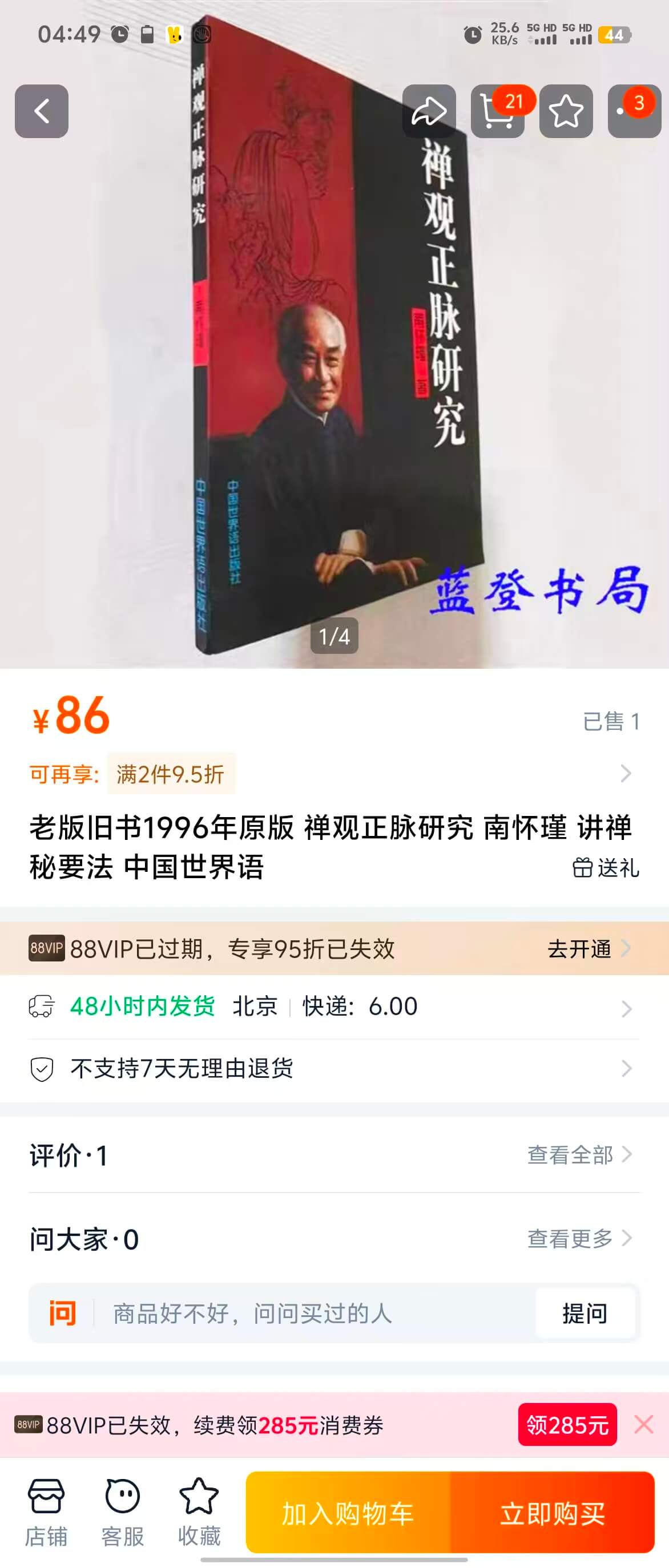
Task: Open the 不支持7天无理由退货 policy row
Action: [334, 1068]
